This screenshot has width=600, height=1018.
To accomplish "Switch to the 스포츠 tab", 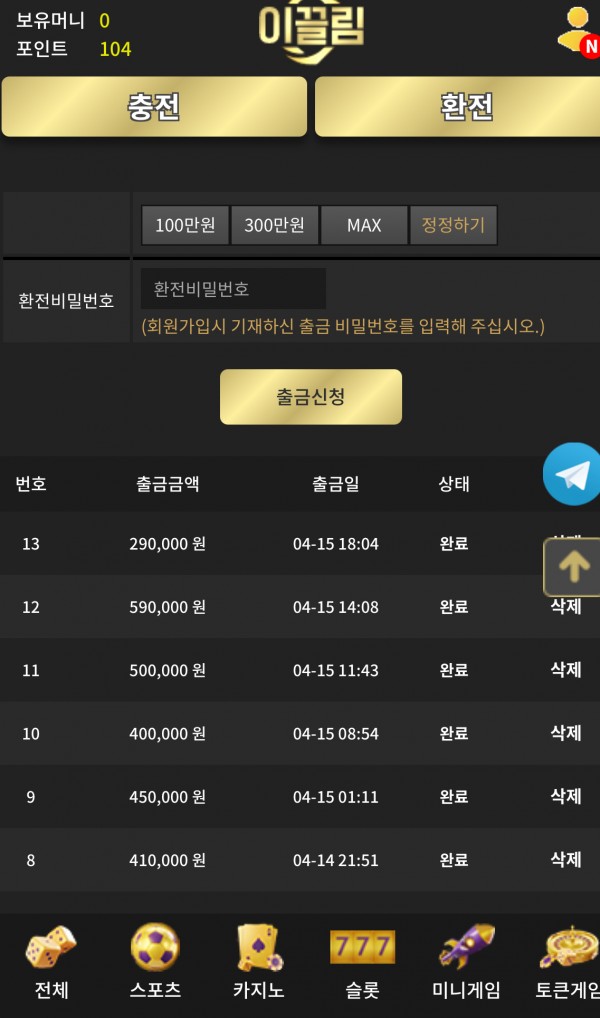I will click(155, 962).
